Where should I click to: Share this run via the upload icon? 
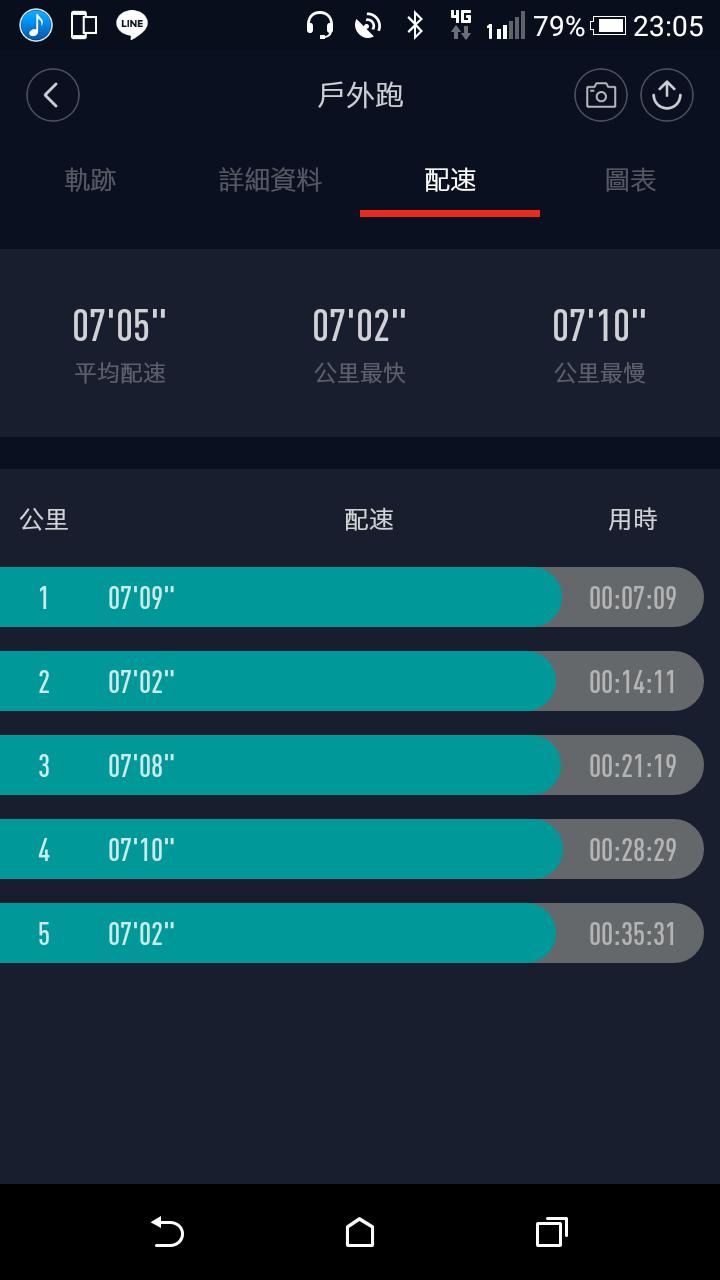coord(667,96)
